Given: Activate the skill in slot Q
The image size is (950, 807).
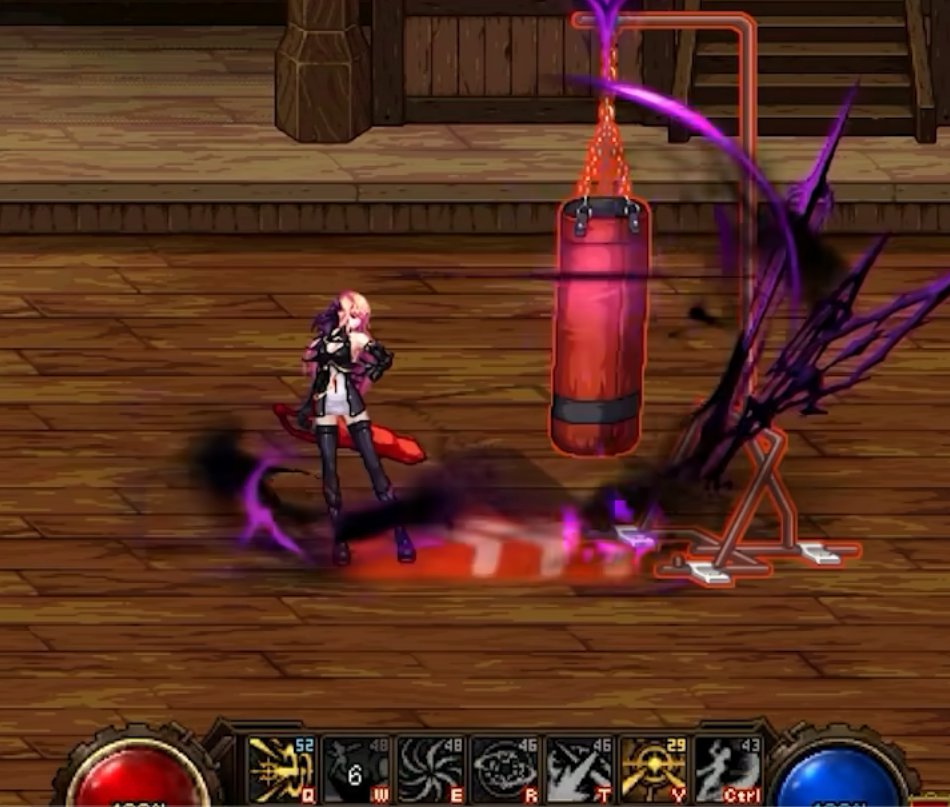Looking at the screenshot, I should (281, 769).
